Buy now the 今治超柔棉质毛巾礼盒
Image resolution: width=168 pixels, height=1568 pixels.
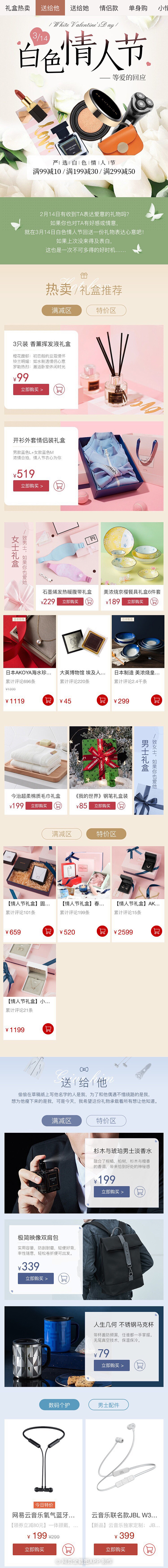tap(38, 805)
